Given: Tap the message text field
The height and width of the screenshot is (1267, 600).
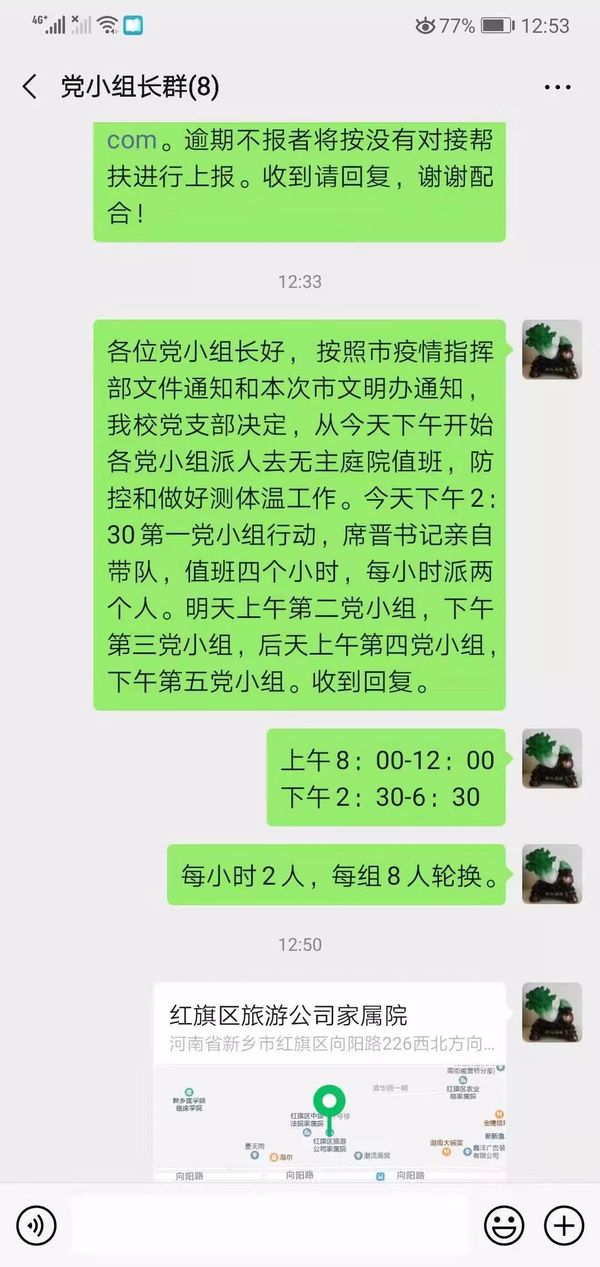Looking at the screenshot, I should click(x=268, y=1224).
